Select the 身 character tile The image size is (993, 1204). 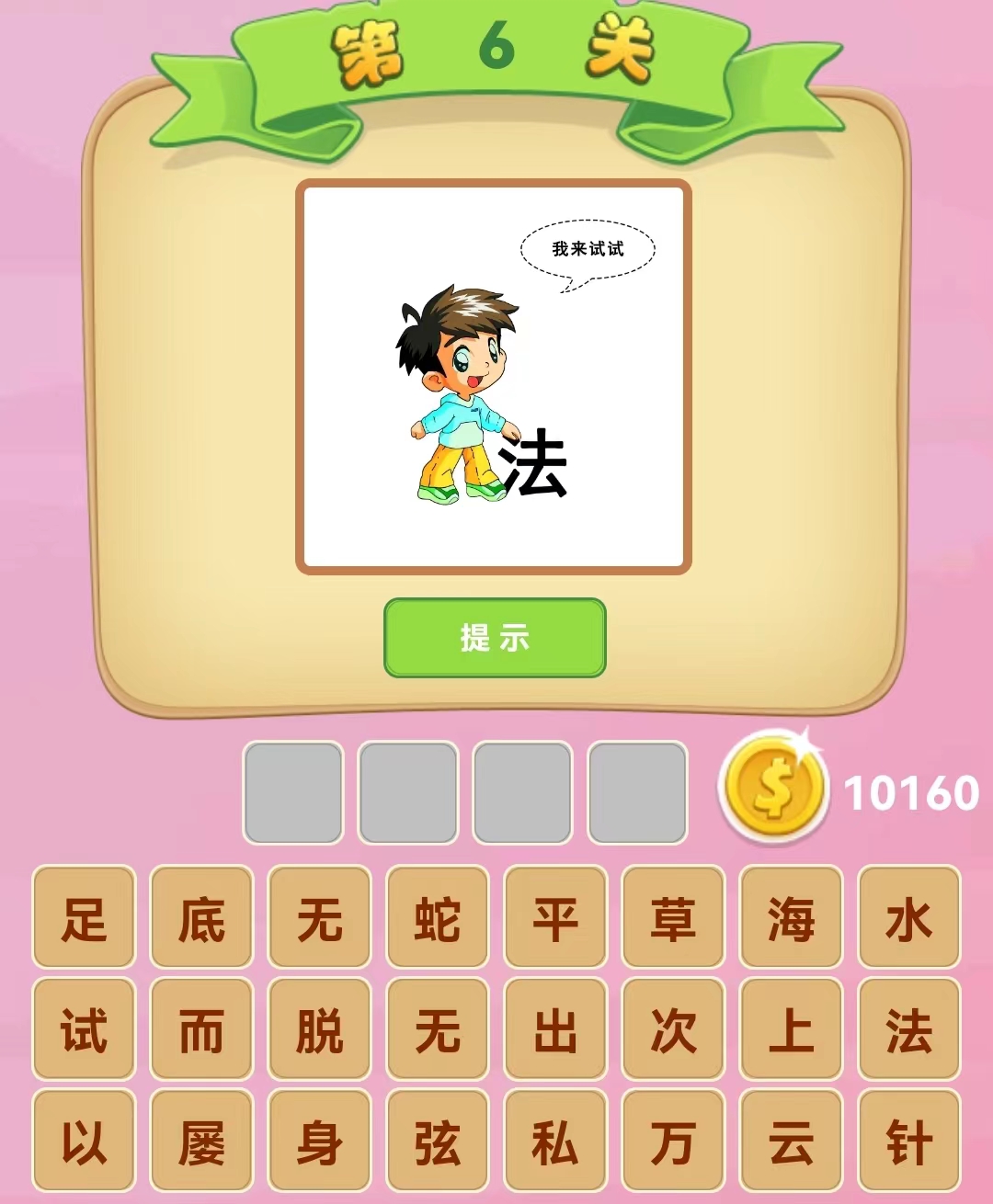tap(319, 1142)
